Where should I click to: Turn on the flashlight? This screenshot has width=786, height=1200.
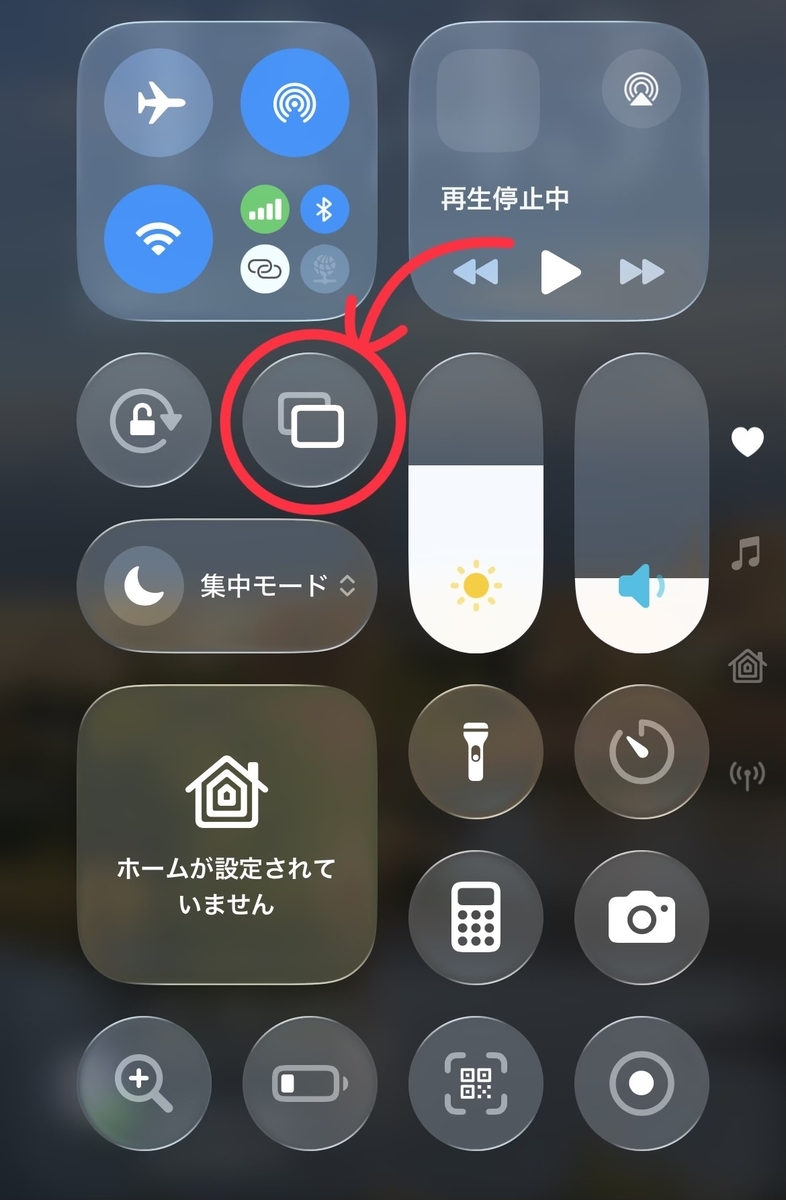click(x=476, y=751)
